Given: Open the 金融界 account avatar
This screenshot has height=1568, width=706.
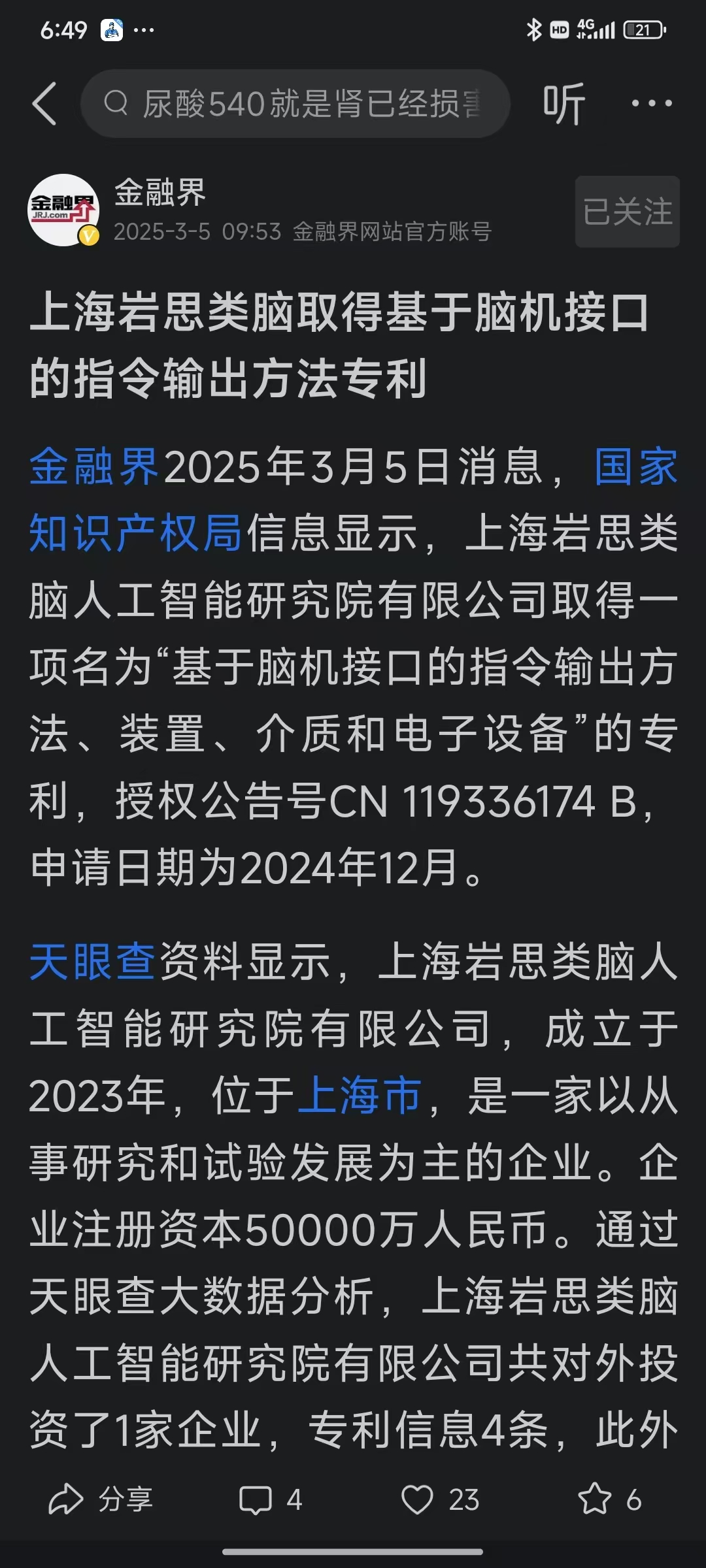Looking at the screenshot, I should (63, 210).
